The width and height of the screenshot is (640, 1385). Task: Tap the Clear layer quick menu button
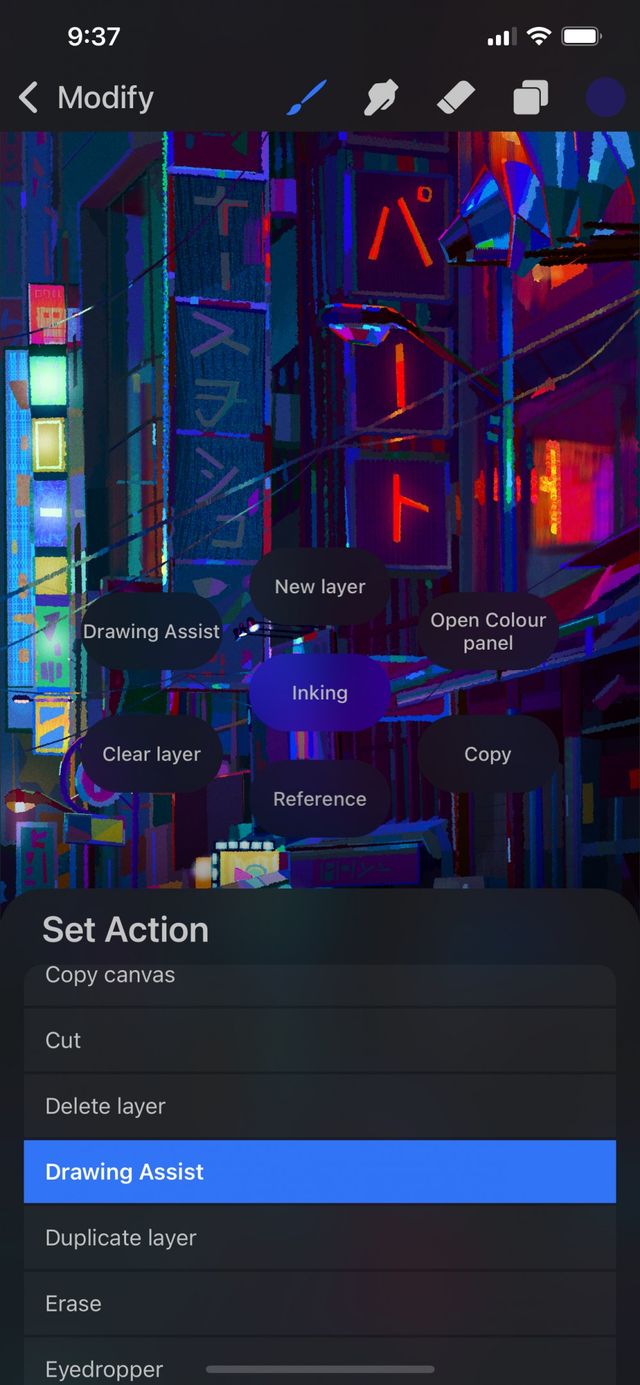pyautogui.click(x=151, y=755)
